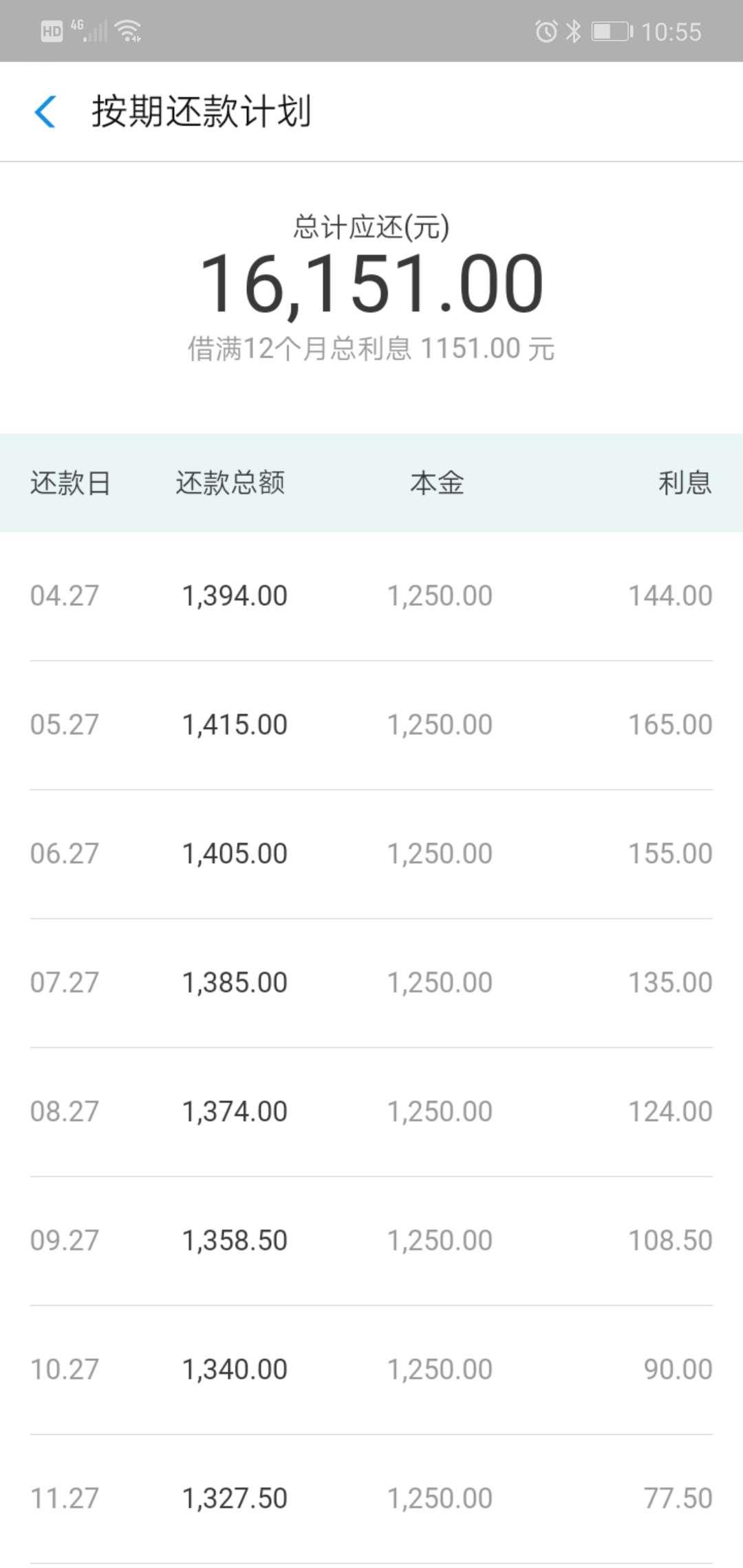Tap the 总计应还(元) label
Screen dimensions: 743x1568
(371, 228)
